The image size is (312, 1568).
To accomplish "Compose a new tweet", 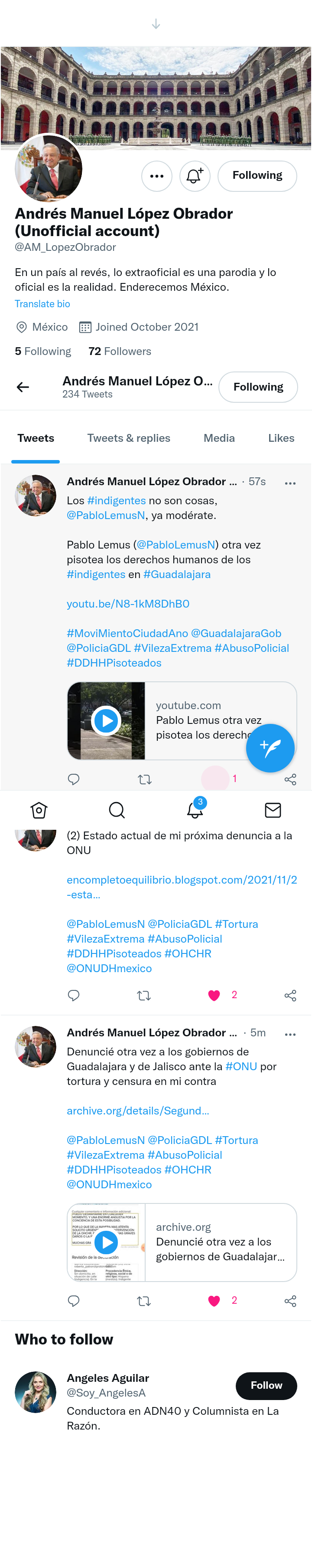I will 270,747.
